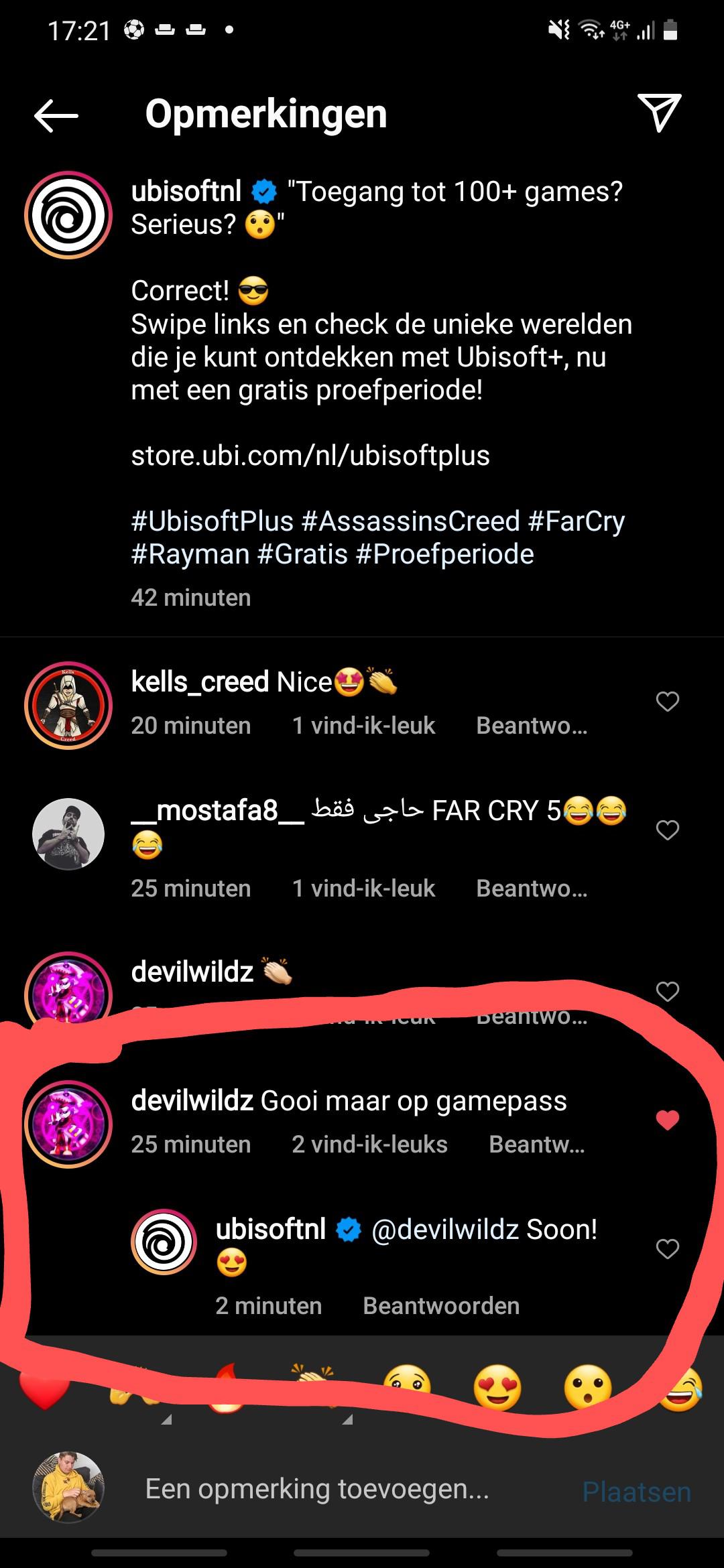The height and width of the screenshot is (1568, 724).
Task: Insert the heart-eyes emoji quick reaction
Action: 497,1386
